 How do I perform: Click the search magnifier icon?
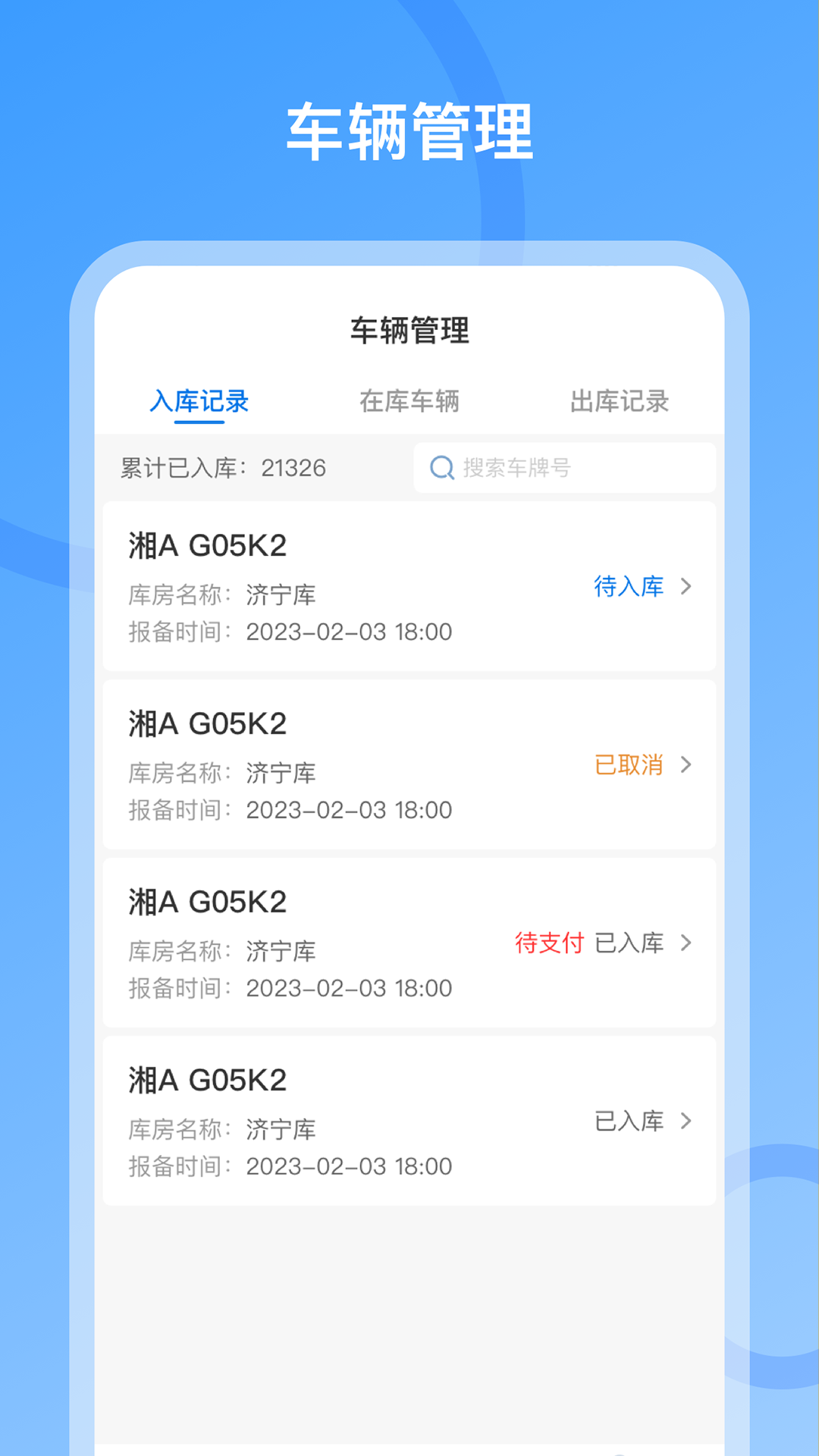click(441, 468)
